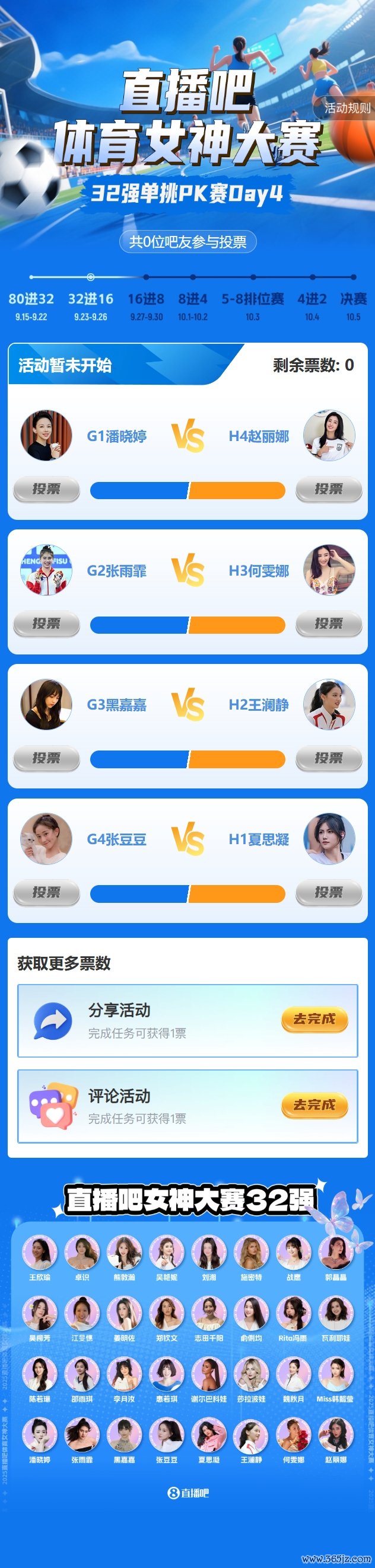Tap 投票 for G3黑嘉嘉
375x1568 pixels.
point(46,758)
